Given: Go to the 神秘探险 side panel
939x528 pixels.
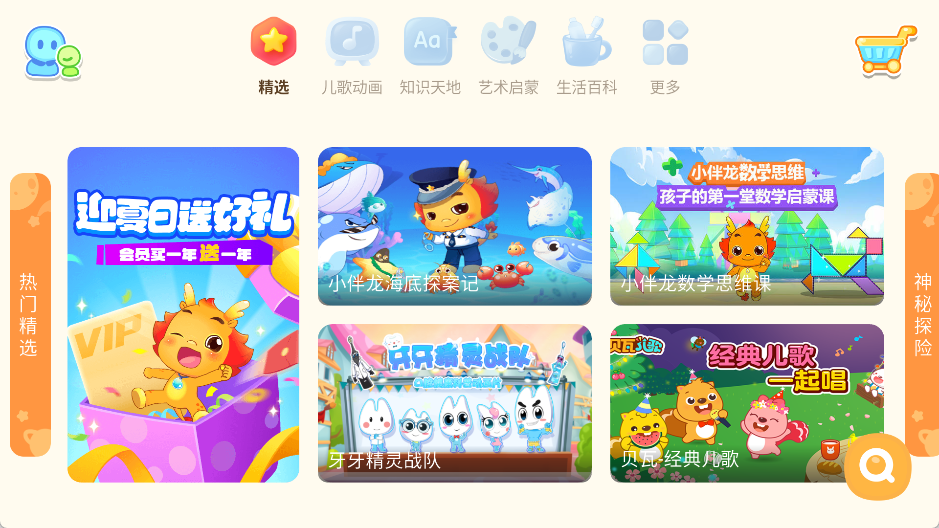Looking at the screenshot, I should (921, 314).
